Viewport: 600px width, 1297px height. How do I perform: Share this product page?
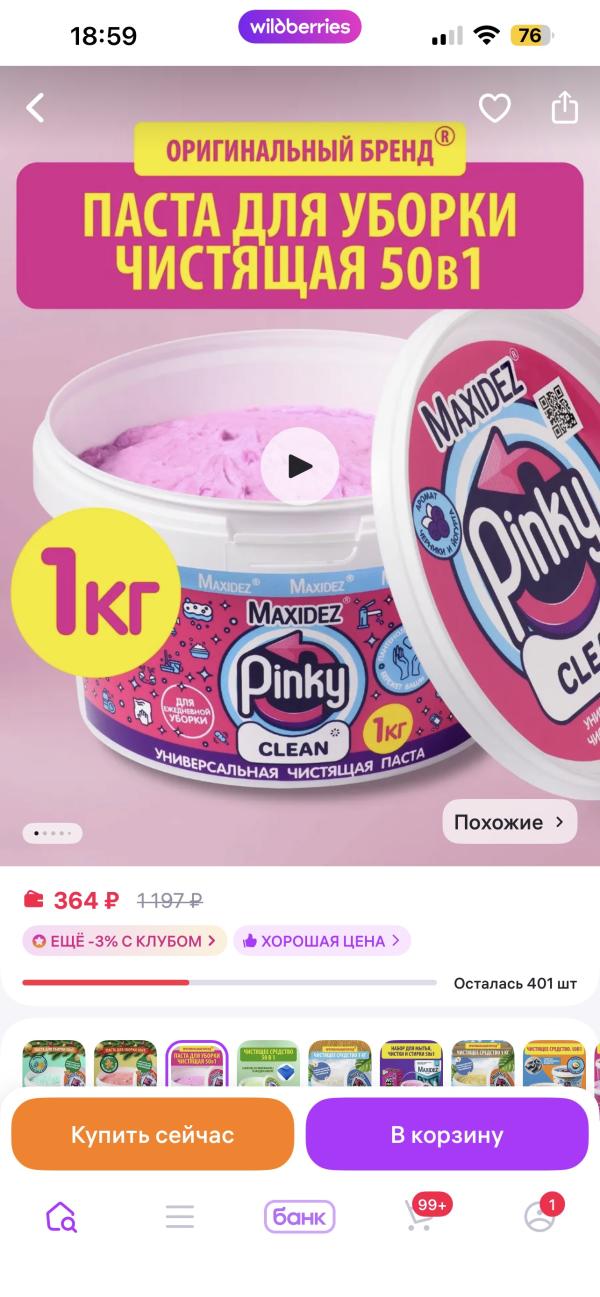[x=564, y=107]
